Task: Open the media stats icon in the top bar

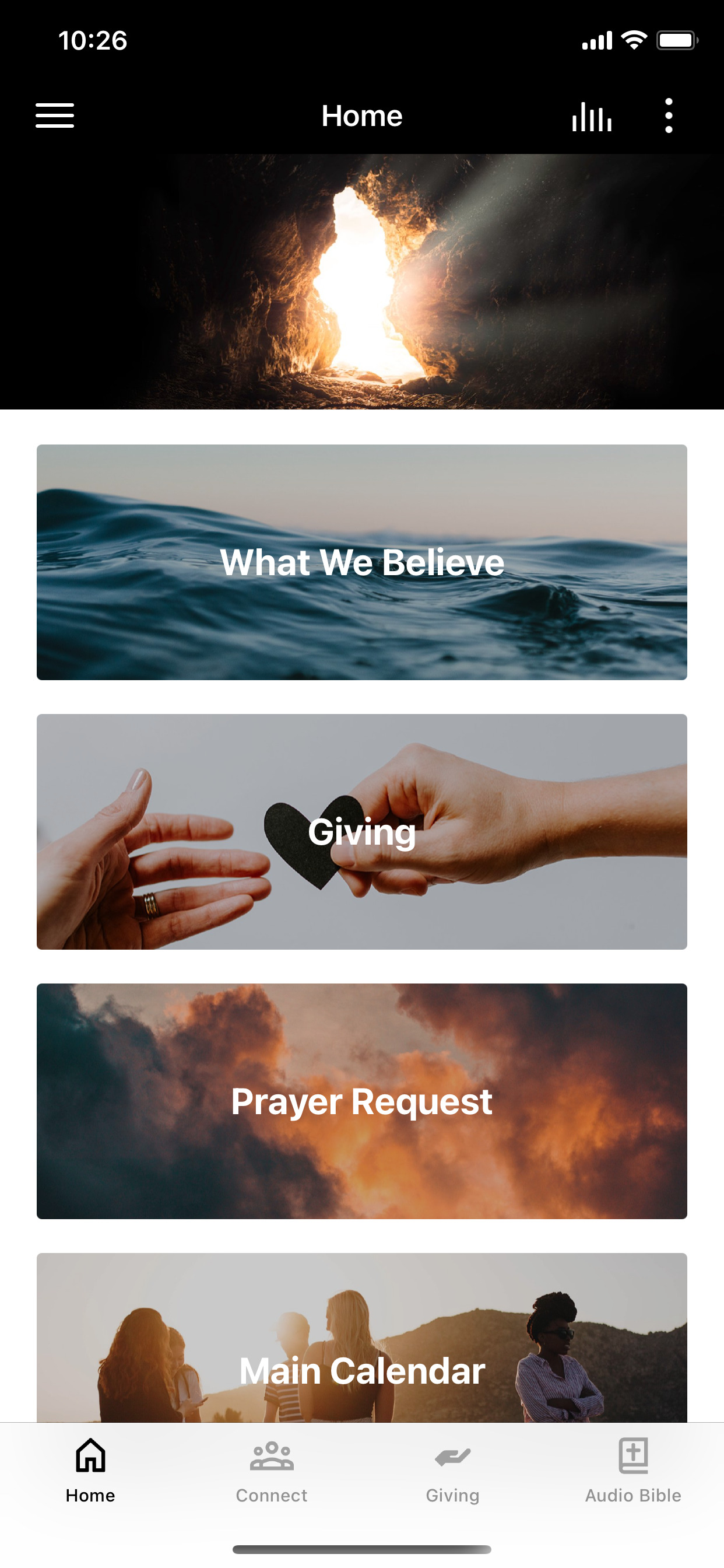Action: coord(591,115)
